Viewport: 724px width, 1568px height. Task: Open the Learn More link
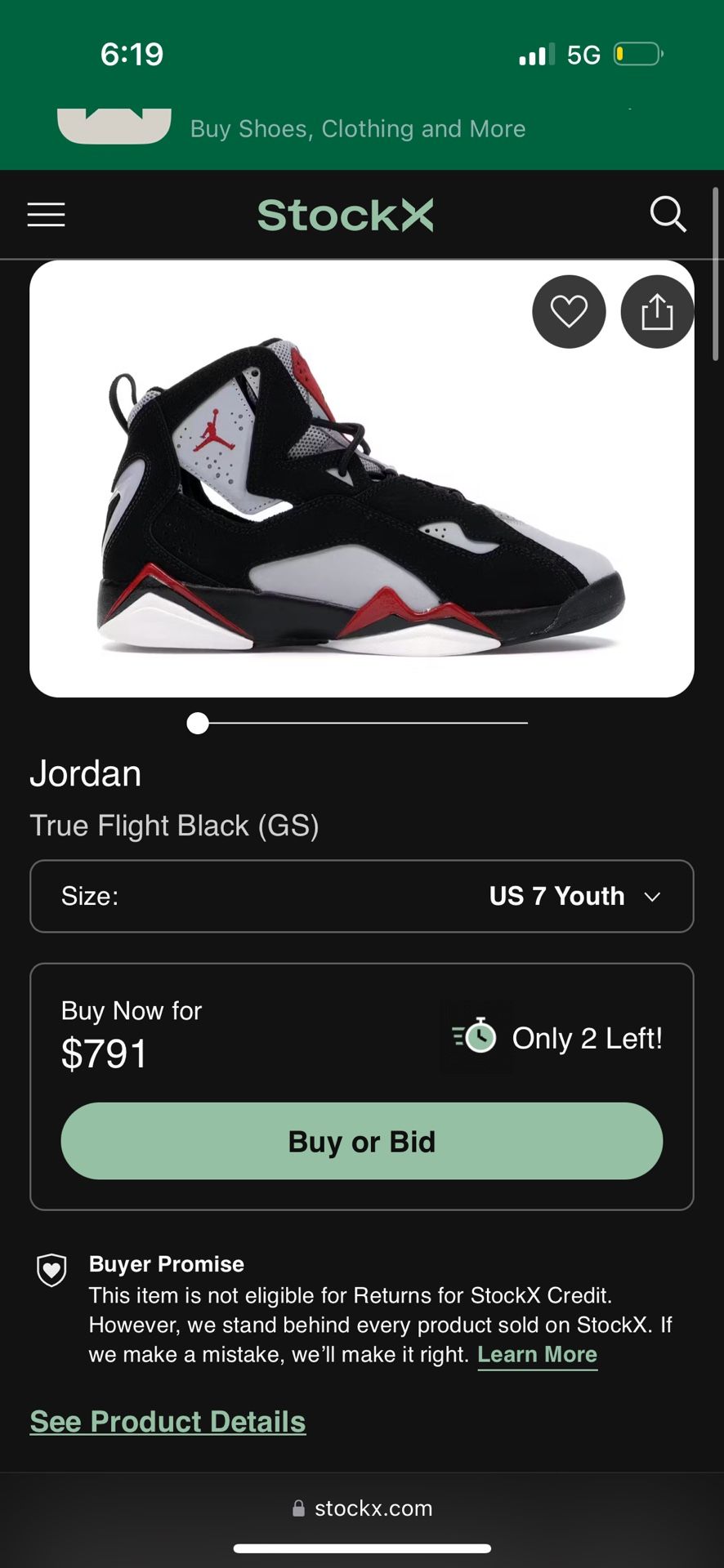click(x=537, y=1354)
